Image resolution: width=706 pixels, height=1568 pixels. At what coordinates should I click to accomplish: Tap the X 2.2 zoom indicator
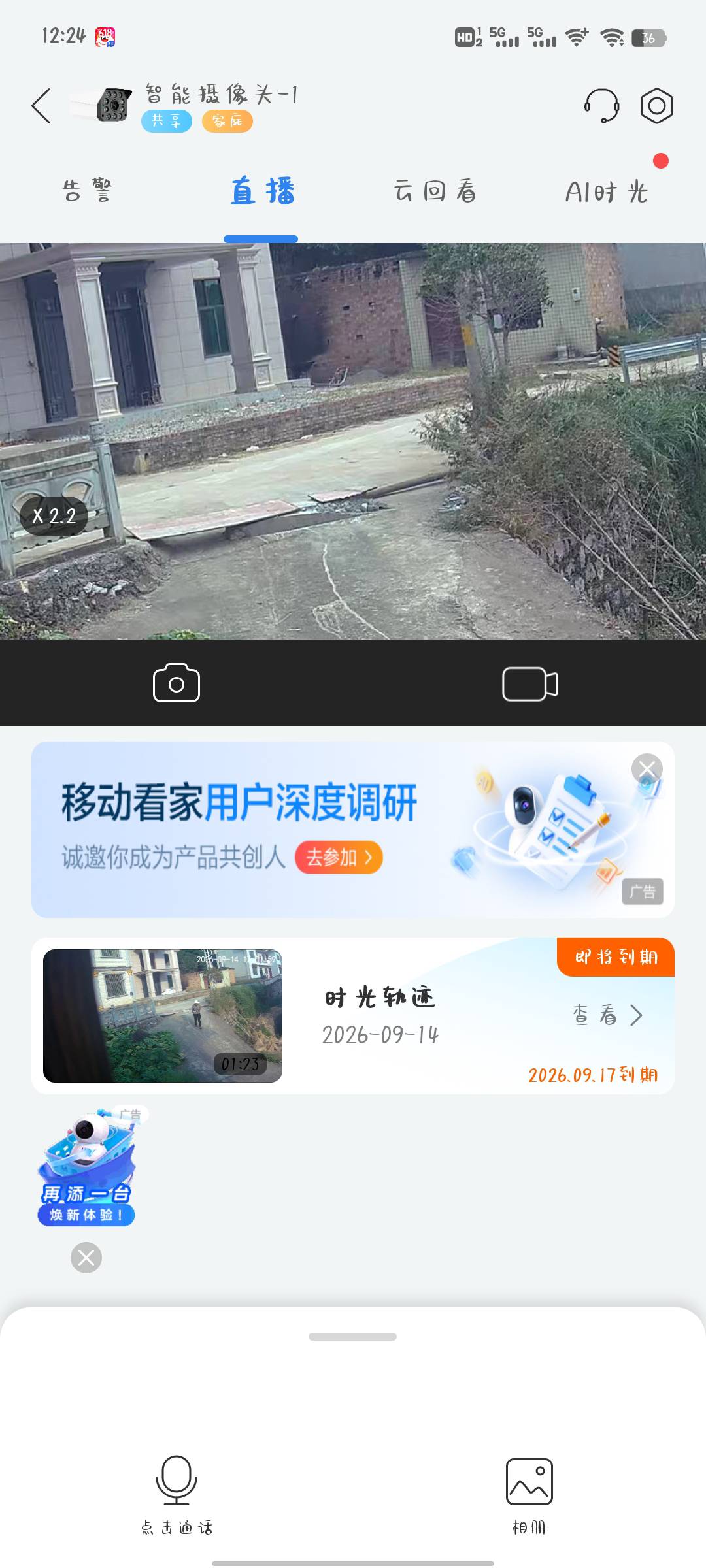click(54, 516)
